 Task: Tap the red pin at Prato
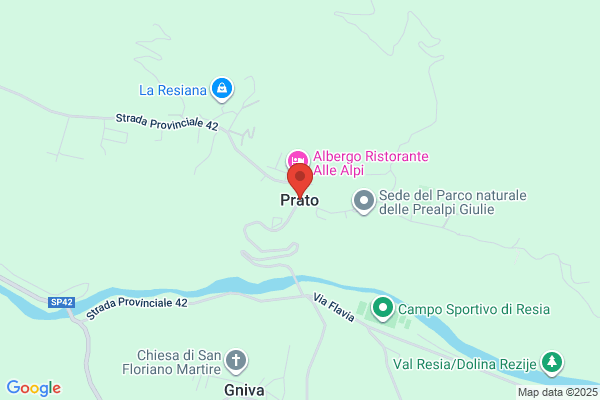299,181
